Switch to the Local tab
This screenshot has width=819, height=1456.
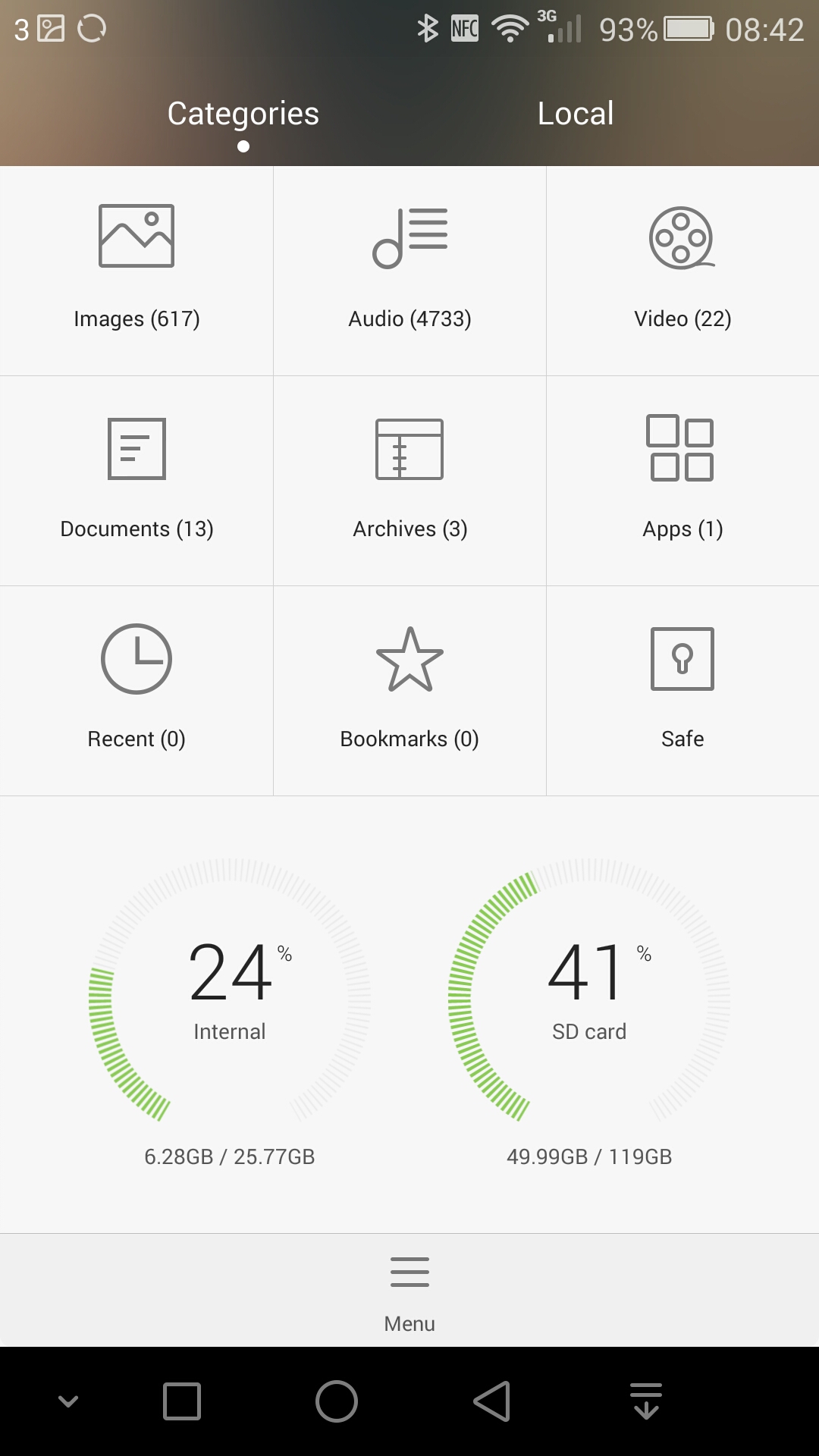pyautogui.click(x=576, y=114)
